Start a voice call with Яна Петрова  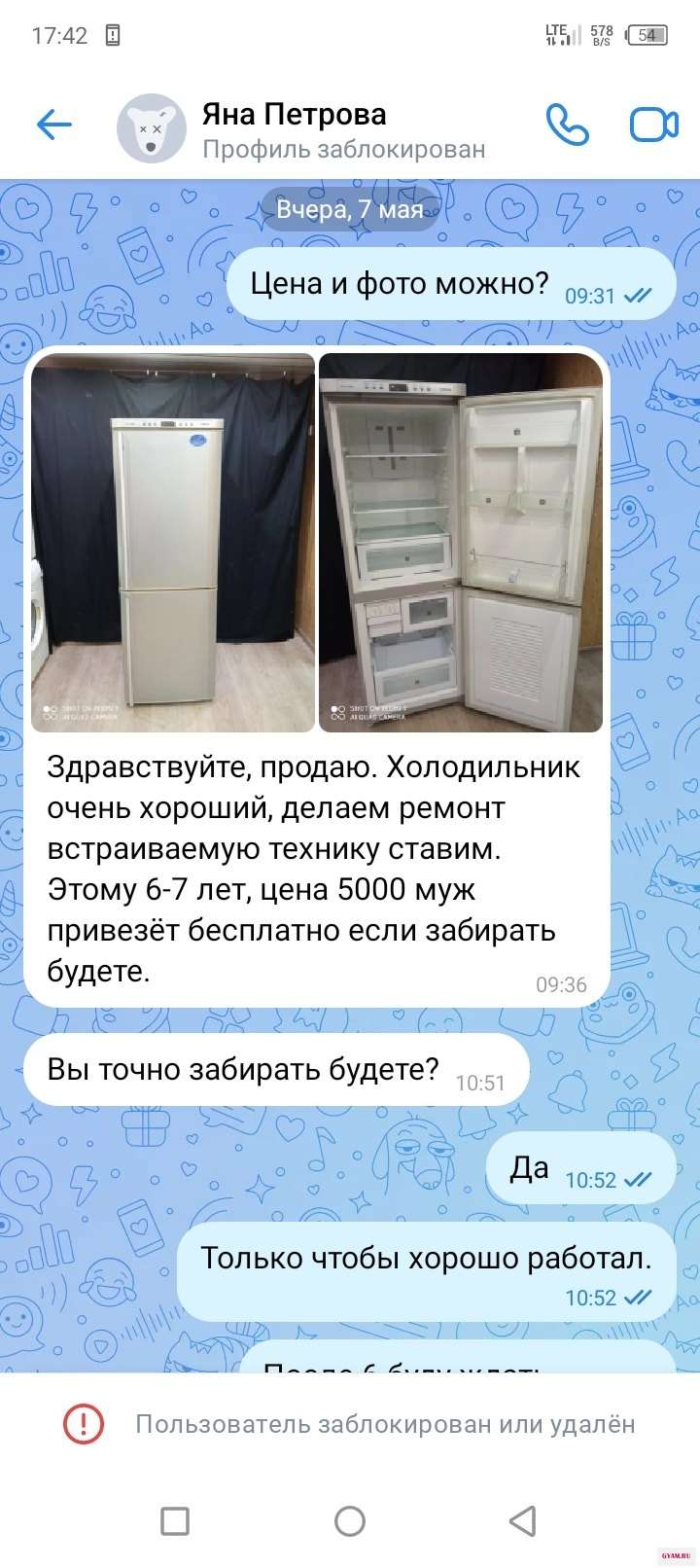click(567, 125)
